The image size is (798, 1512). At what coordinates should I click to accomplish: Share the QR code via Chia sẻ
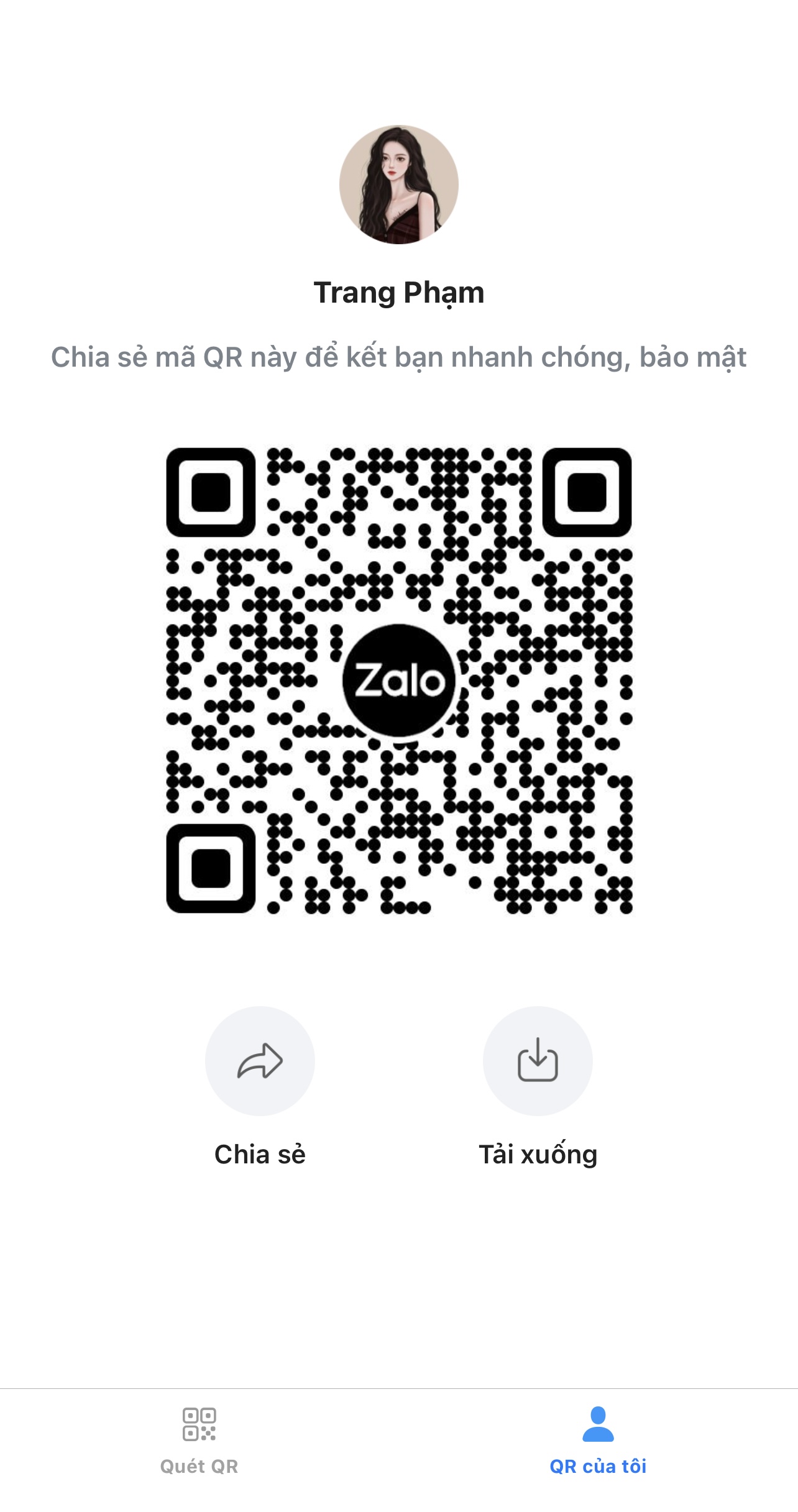coord(260,1061)
